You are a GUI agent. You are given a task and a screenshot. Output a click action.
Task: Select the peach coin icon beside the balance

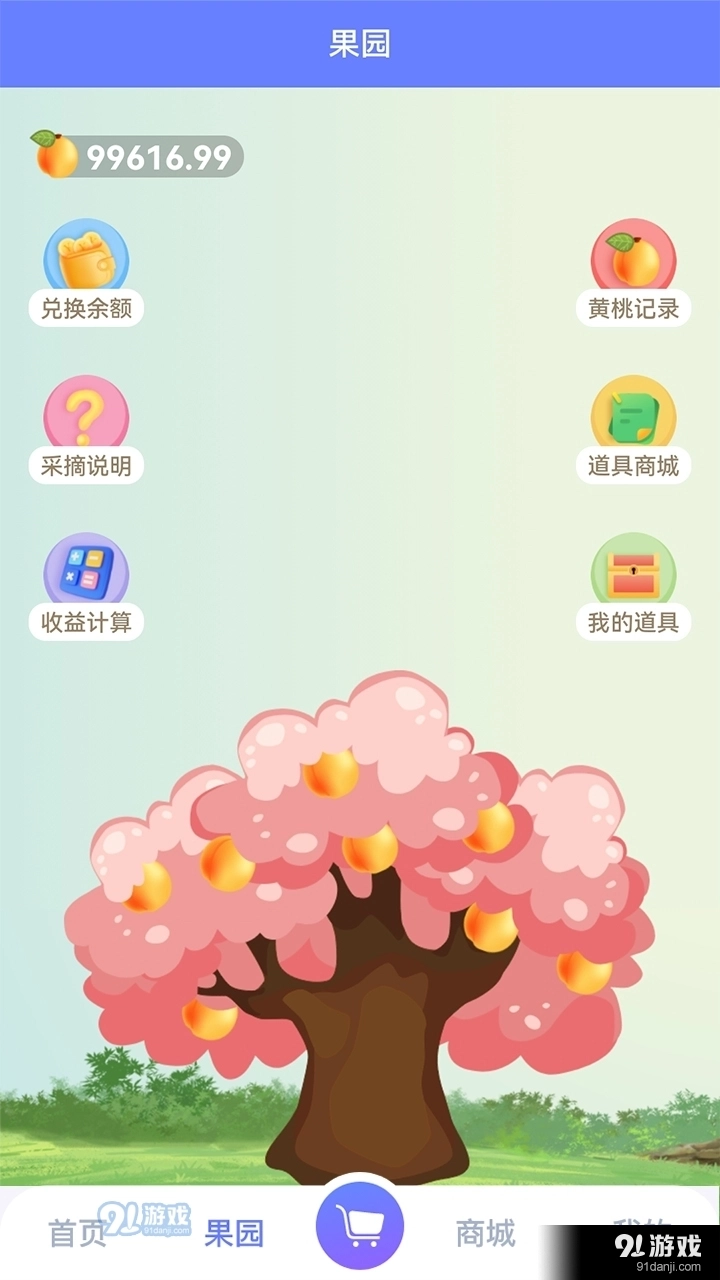tap(52, 155)
